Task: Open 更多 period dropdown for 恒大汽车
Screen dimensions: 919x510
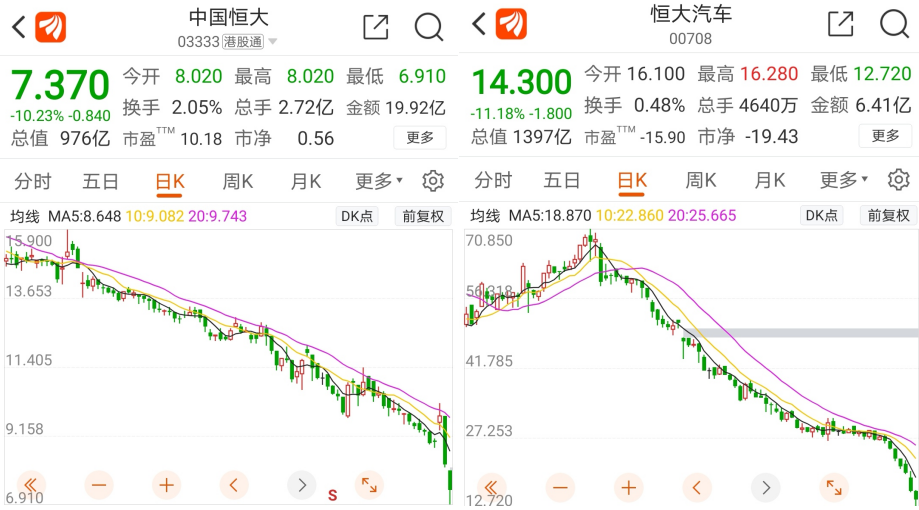Action: click(x=842, y=180)
